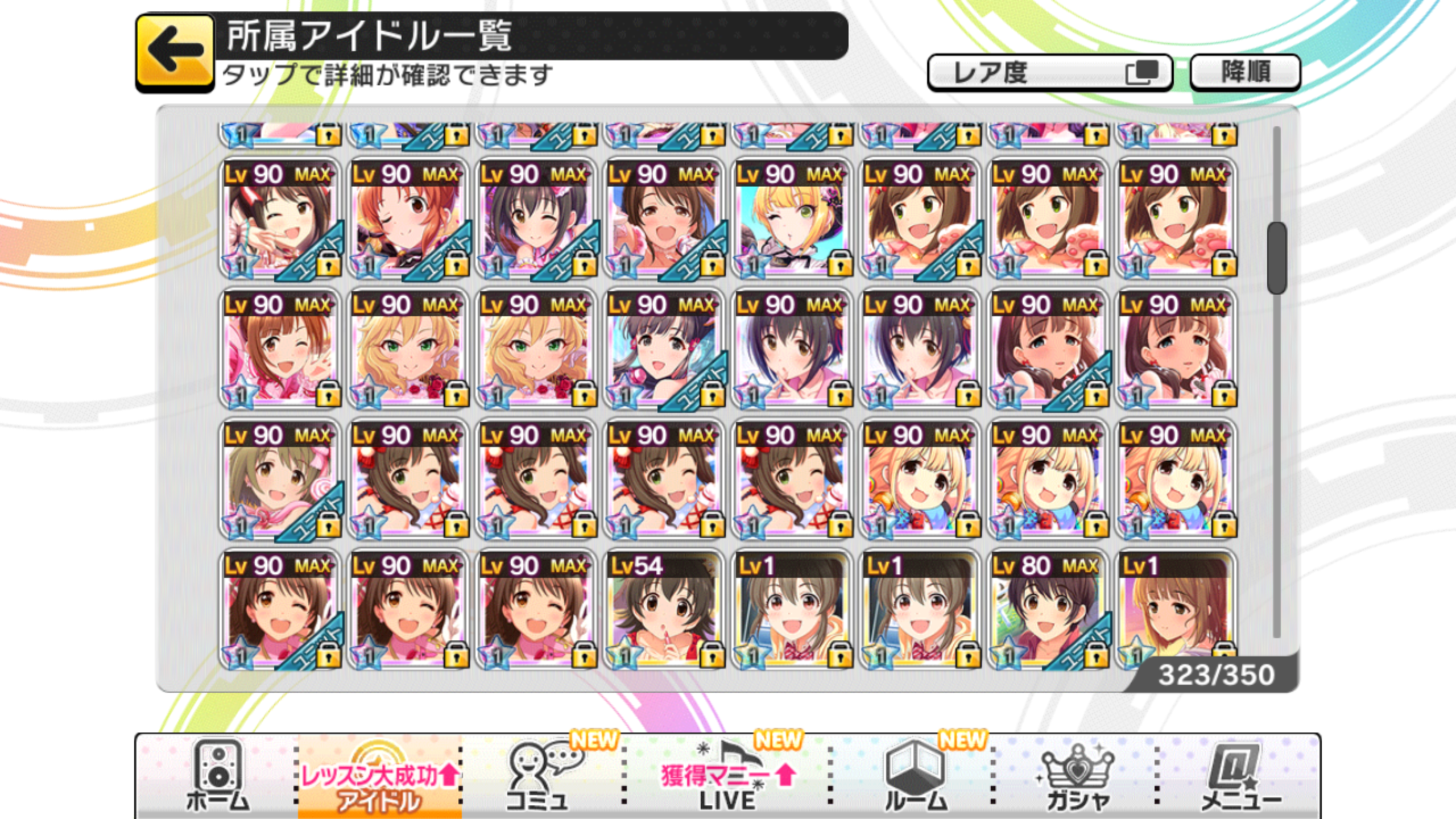Open the レア度 sort dropdown
The width and height of the screenshot is (1456, 819).
tap(1049, 72)
